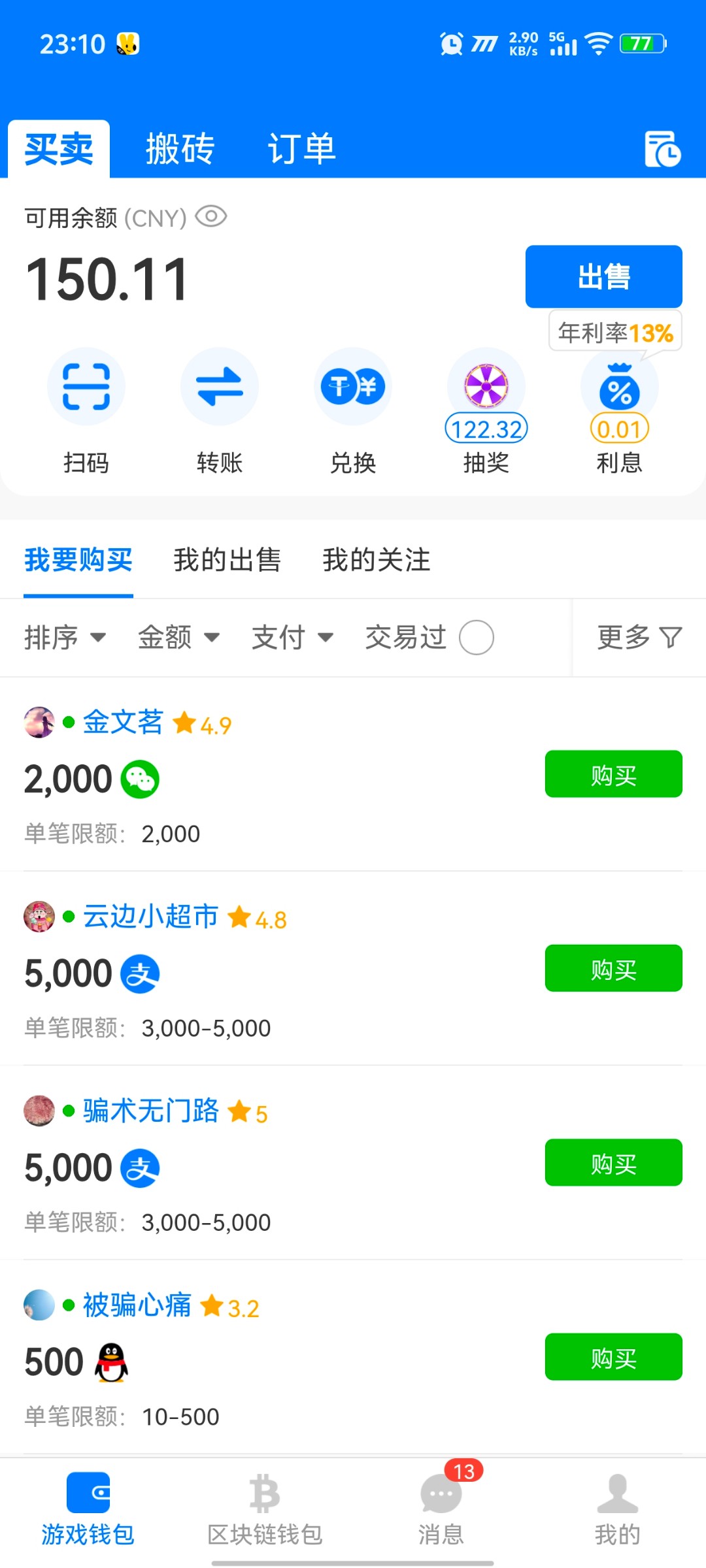Expand the 金额 filter dropdown

178,637
